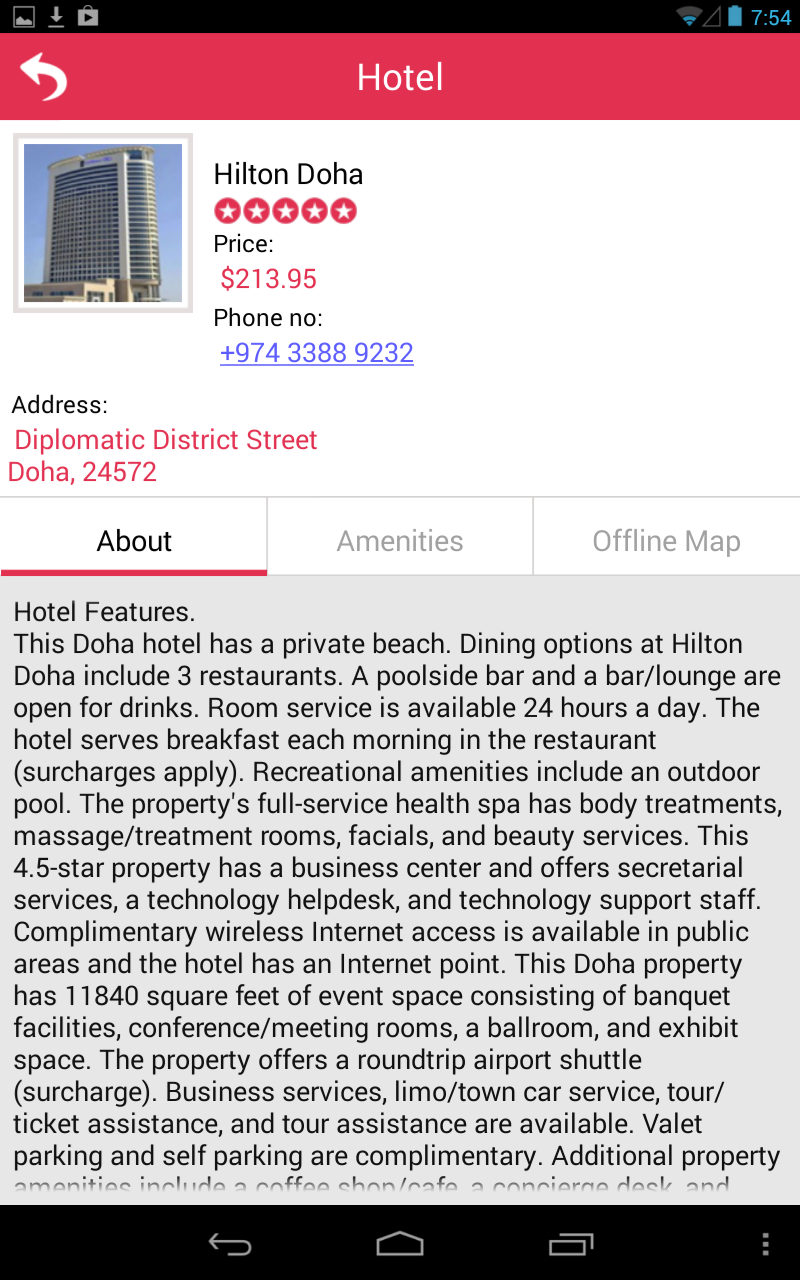Click the back arrow in the pink header

tap(42, 76)
